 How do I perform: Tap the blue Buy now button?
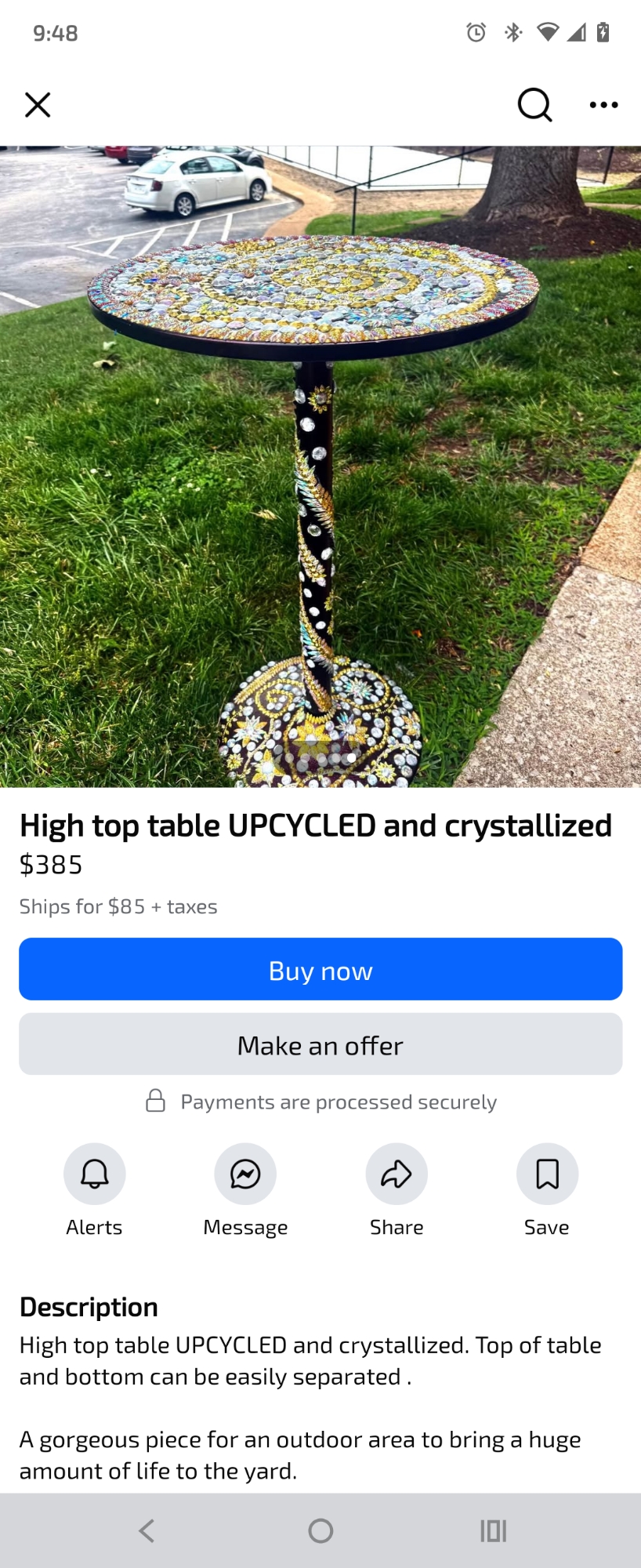pyautogui.click(x=320, y=969)
